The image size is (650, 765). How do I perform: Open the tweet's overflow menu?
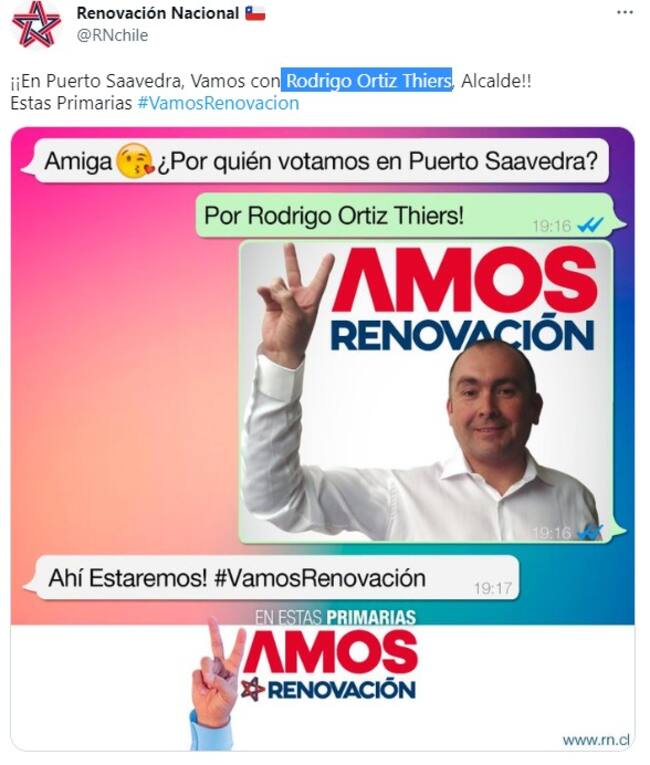click(624, 13)
